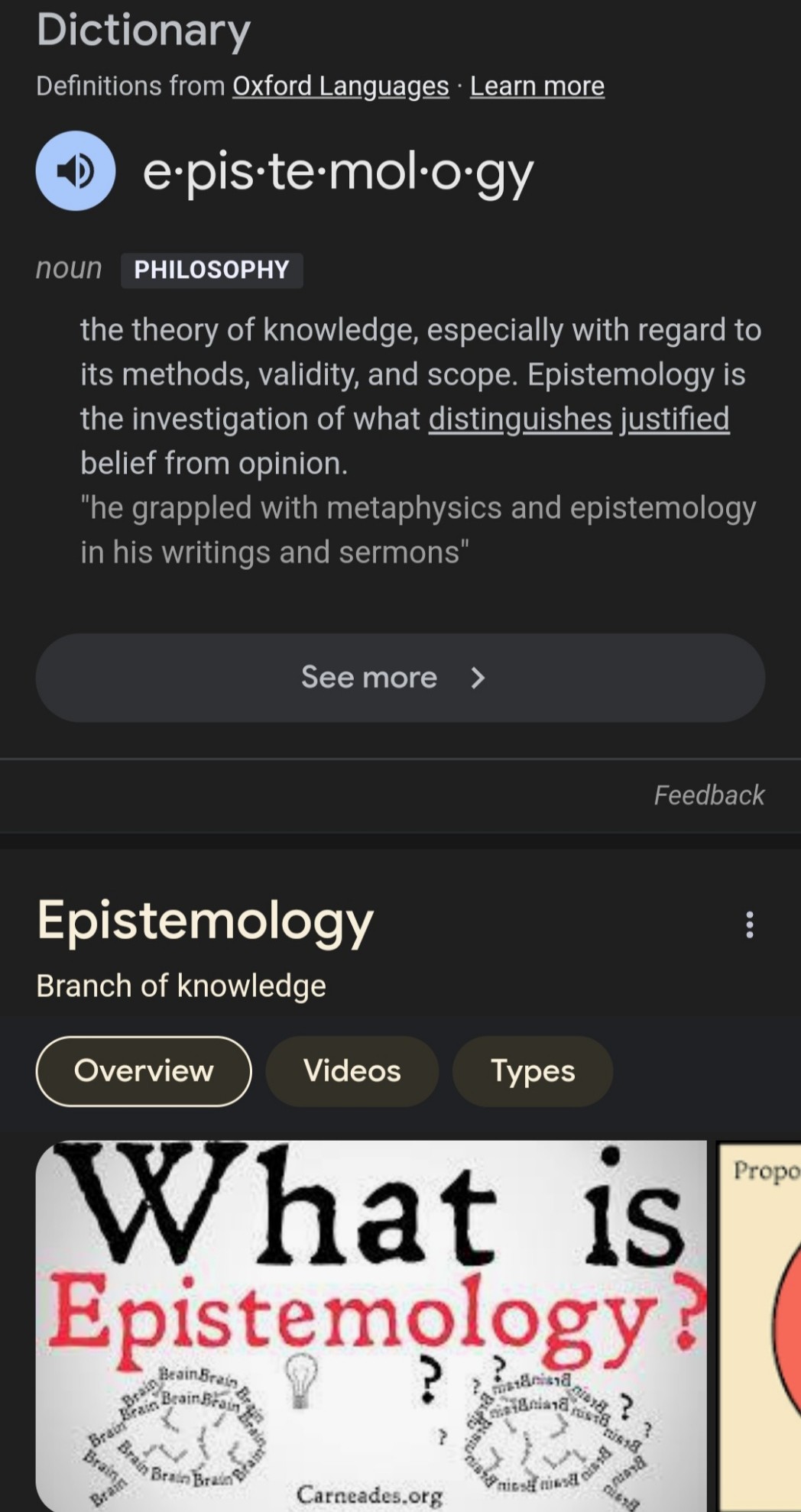Send Feedback on the dictionary card
Screen dimensions: 801x1512
[709, 795]
